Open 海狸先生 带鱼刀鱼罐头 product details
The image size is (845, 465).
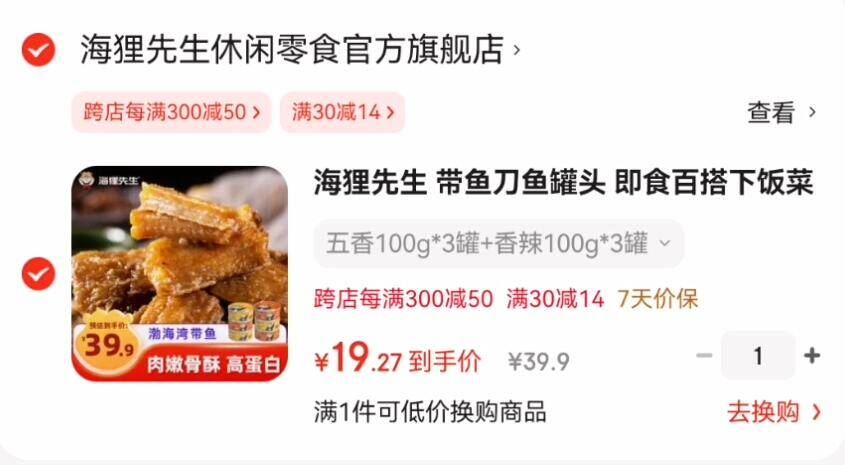[563, 183]
